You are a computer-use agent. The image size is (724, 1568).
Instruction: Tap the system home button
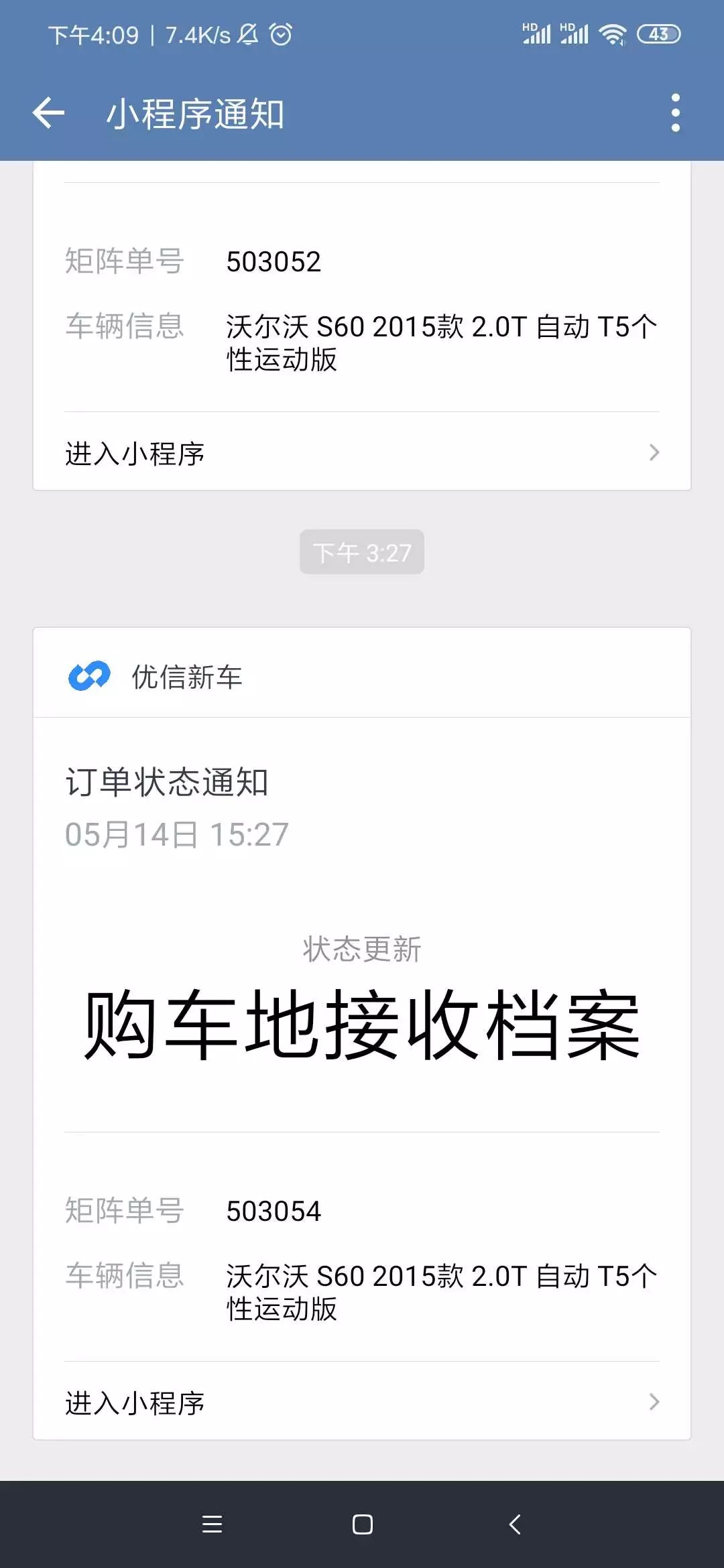(362, 1524)
